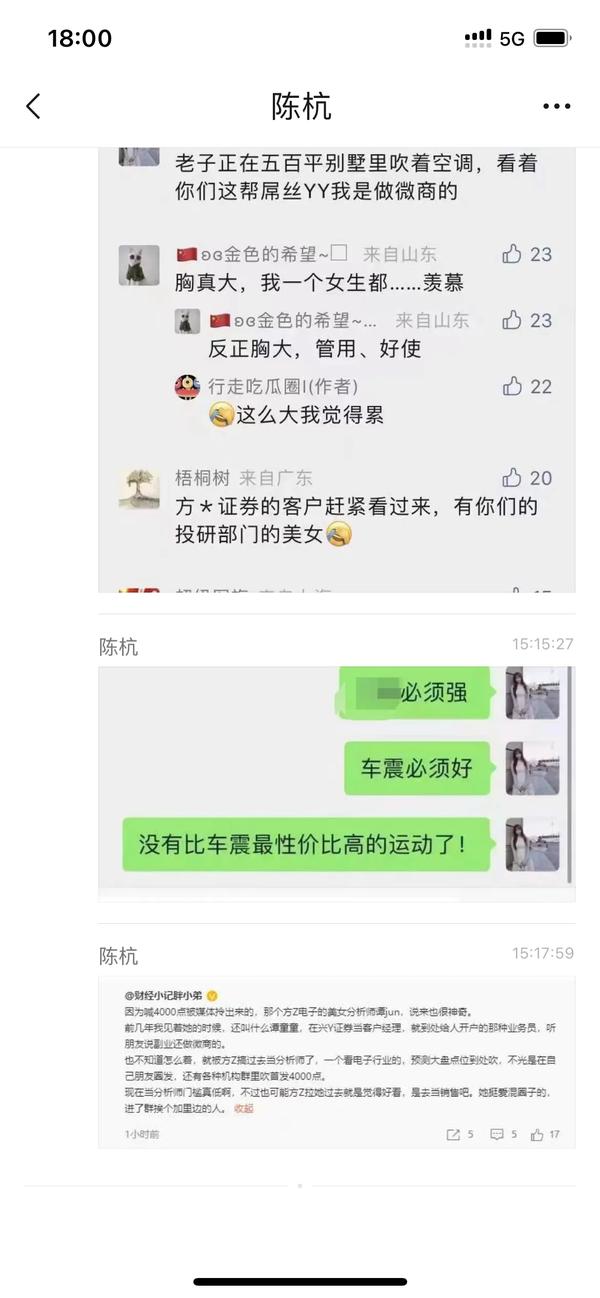This screenshot has width=600, height=1298.
Task: Open the comments screenshot image
Action: [x=336, y=370]
